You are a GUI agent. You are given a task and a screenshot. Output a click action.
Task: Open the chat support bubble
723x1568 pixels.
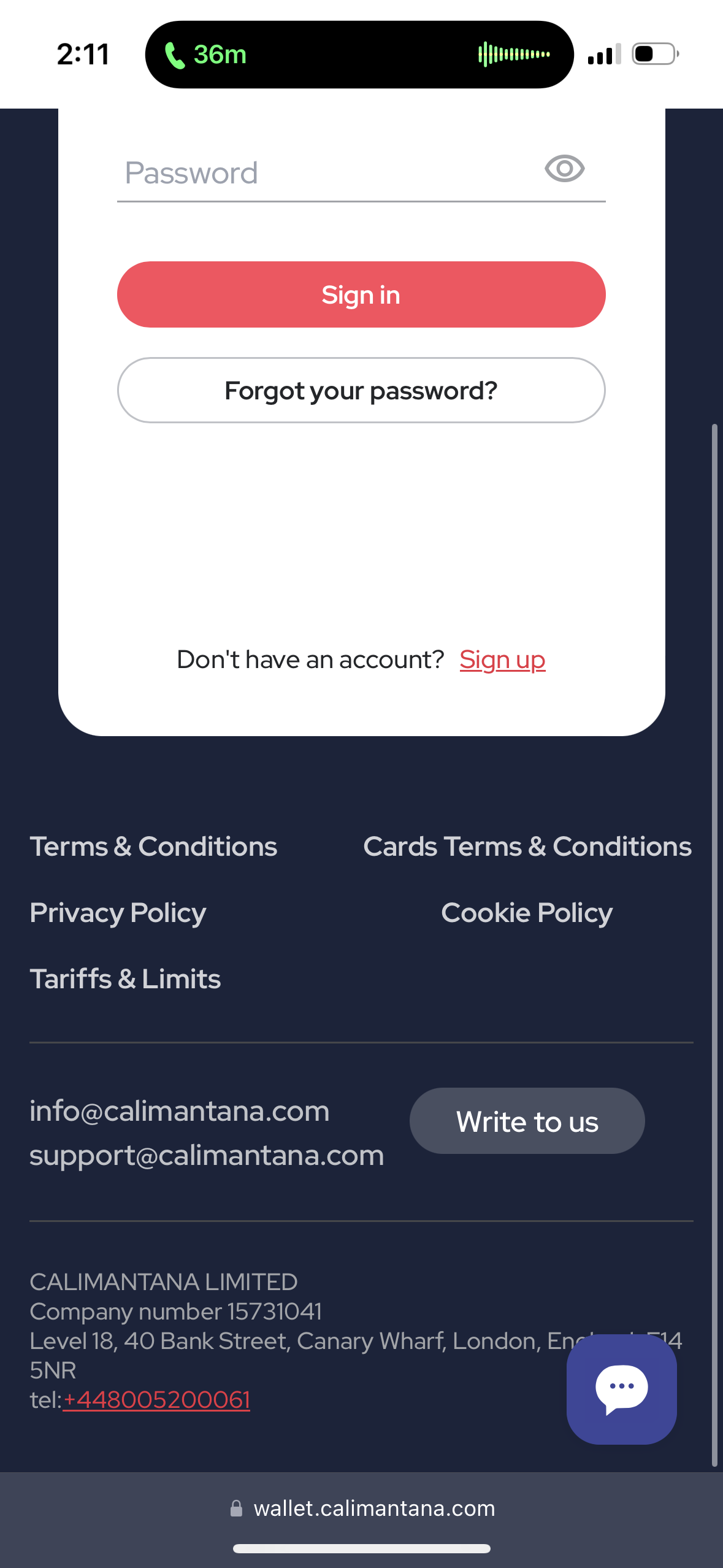(621, 1389)
